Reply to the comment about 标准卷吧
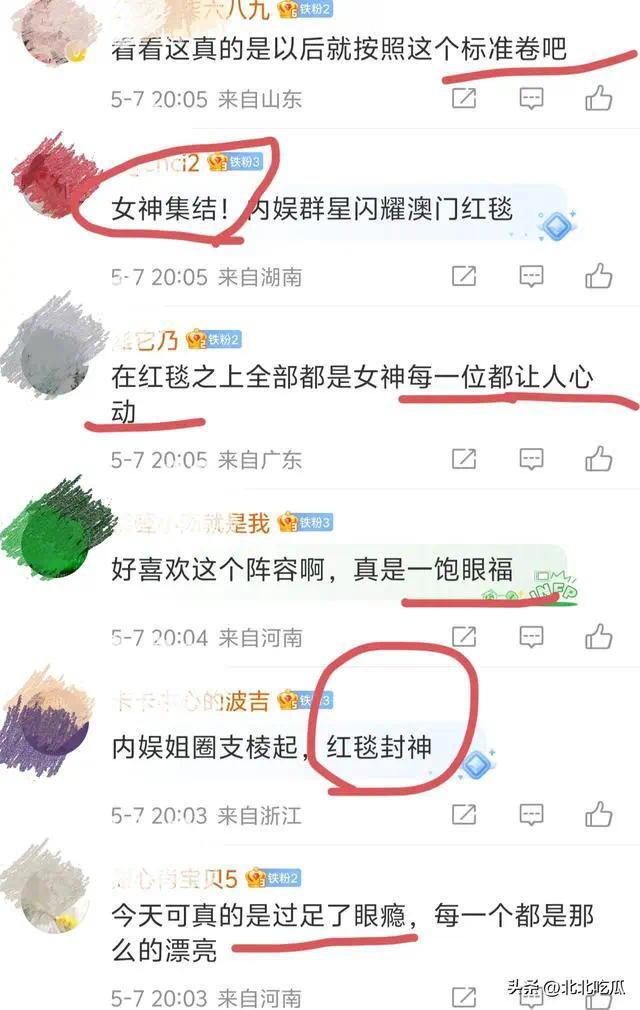640x1010 pixels. [531, 98]
